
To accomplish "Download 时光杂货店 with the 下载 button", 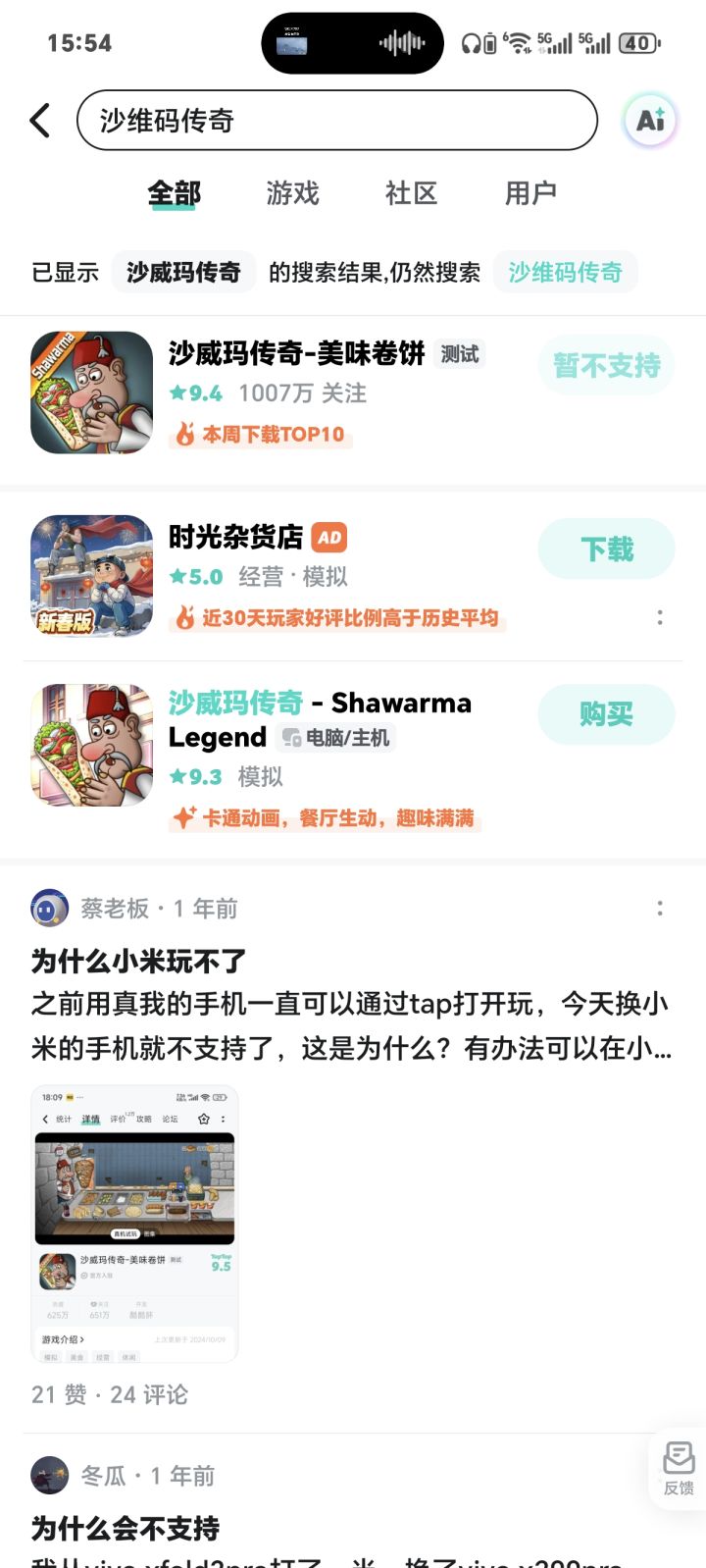I will [x=606, y=549].
